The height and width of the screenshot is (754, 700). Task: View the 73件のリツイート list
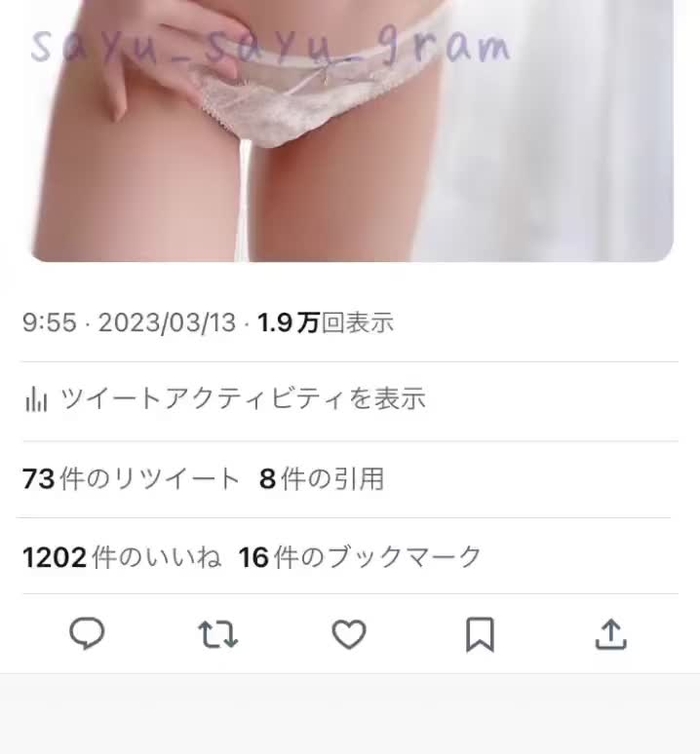(131, 479)
